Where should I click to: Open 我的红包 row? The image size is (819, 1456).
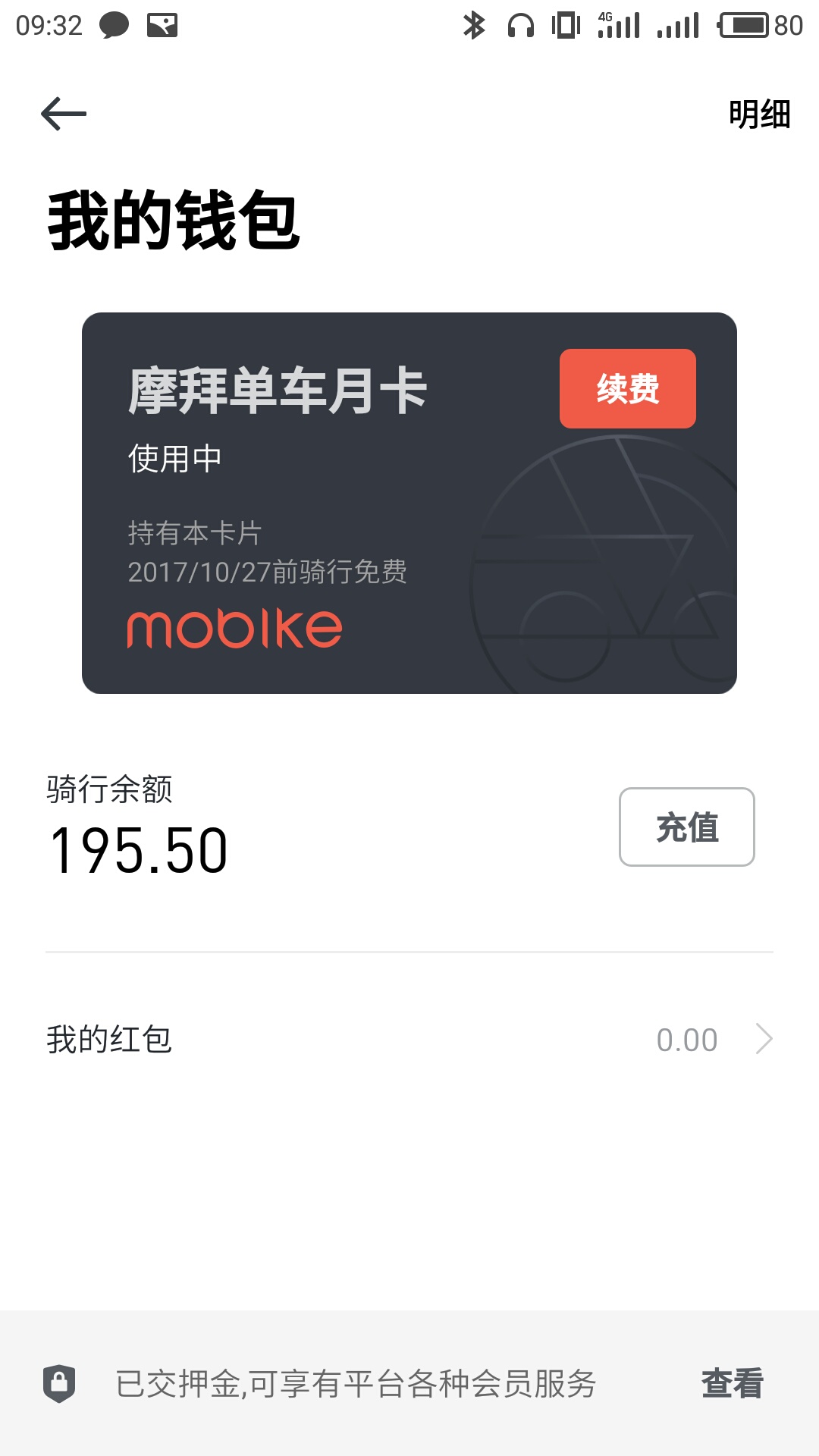[409, 1040]
